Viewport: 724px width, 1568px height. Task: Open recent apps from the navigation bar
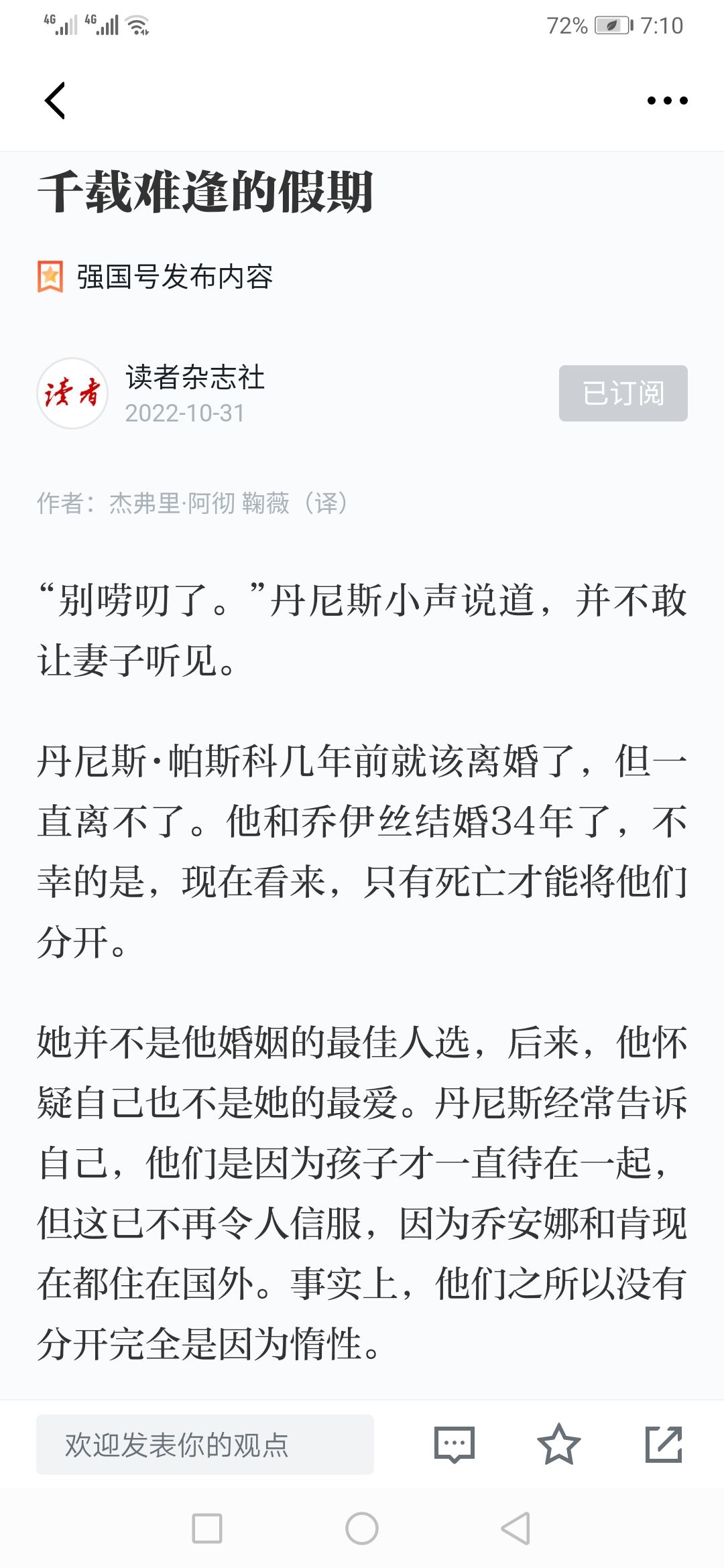point(207,1528)
